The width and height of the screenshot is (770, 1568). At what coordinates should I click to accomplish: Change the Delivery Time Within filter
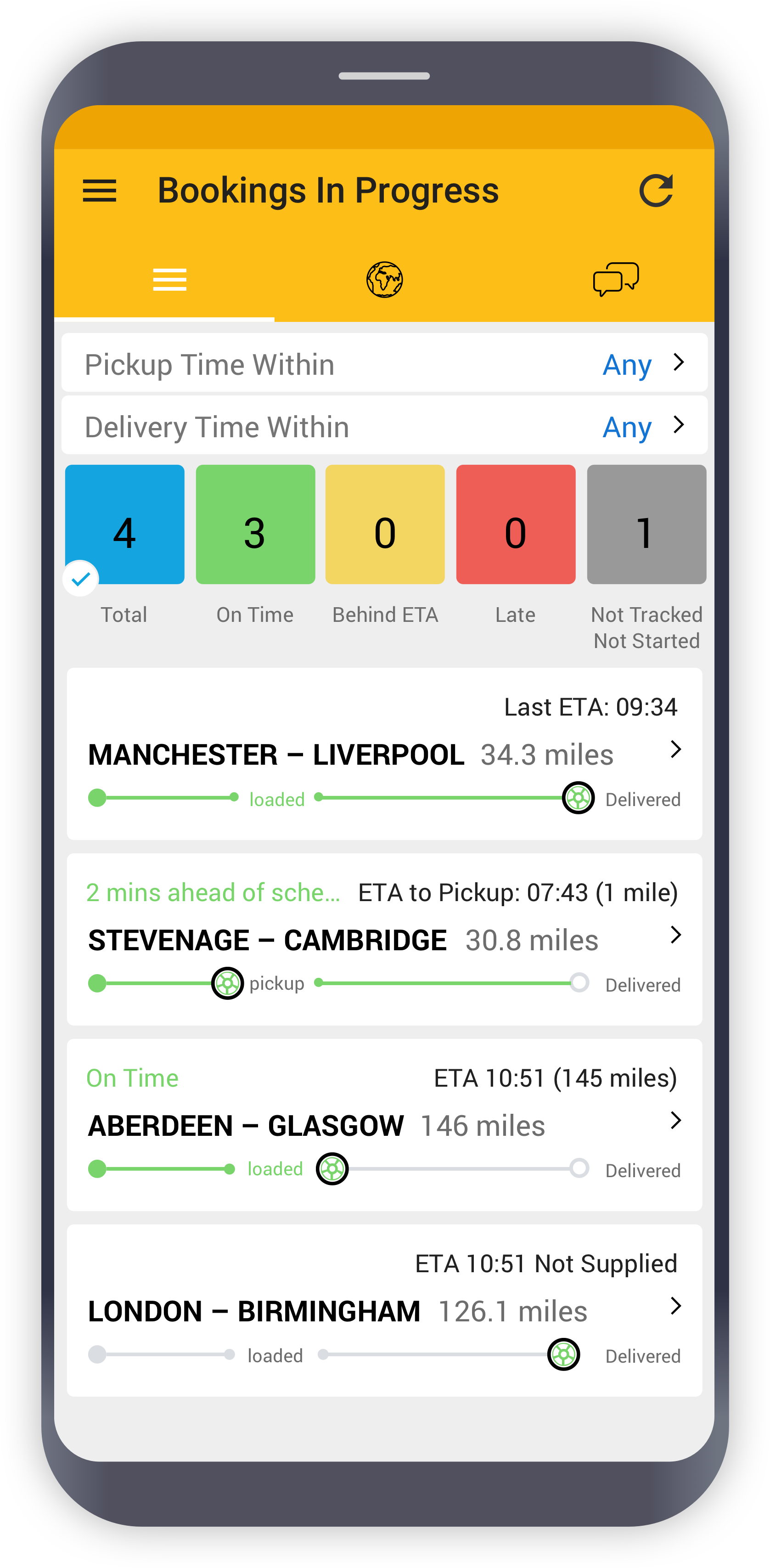tap(384, 426)
